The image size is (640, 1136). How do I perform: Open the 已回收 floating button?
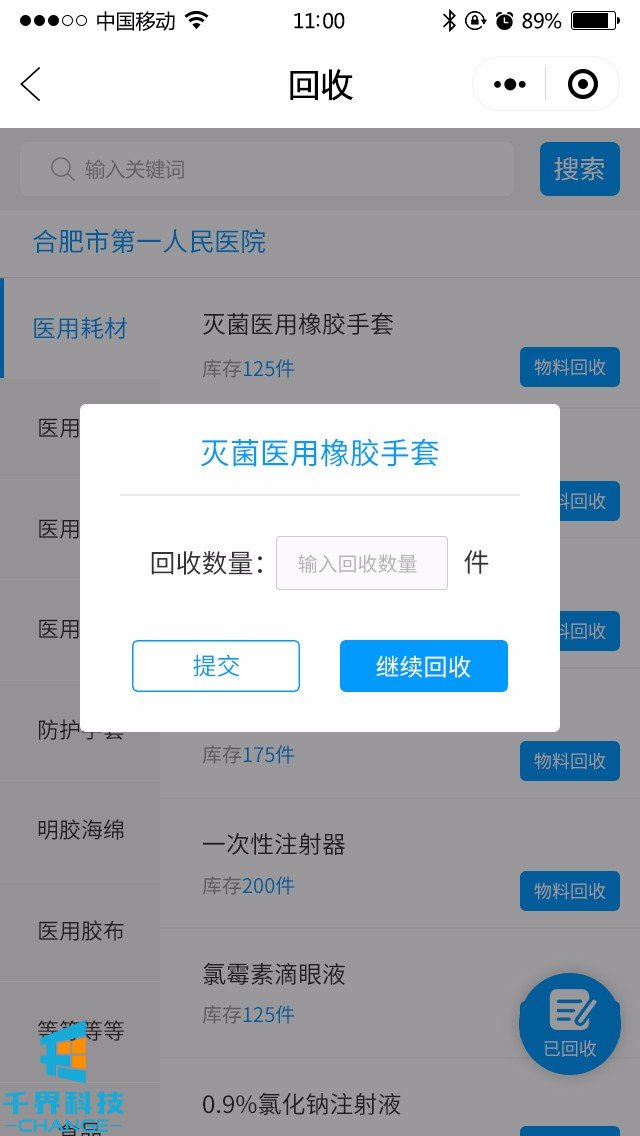tap(570, 1024)
